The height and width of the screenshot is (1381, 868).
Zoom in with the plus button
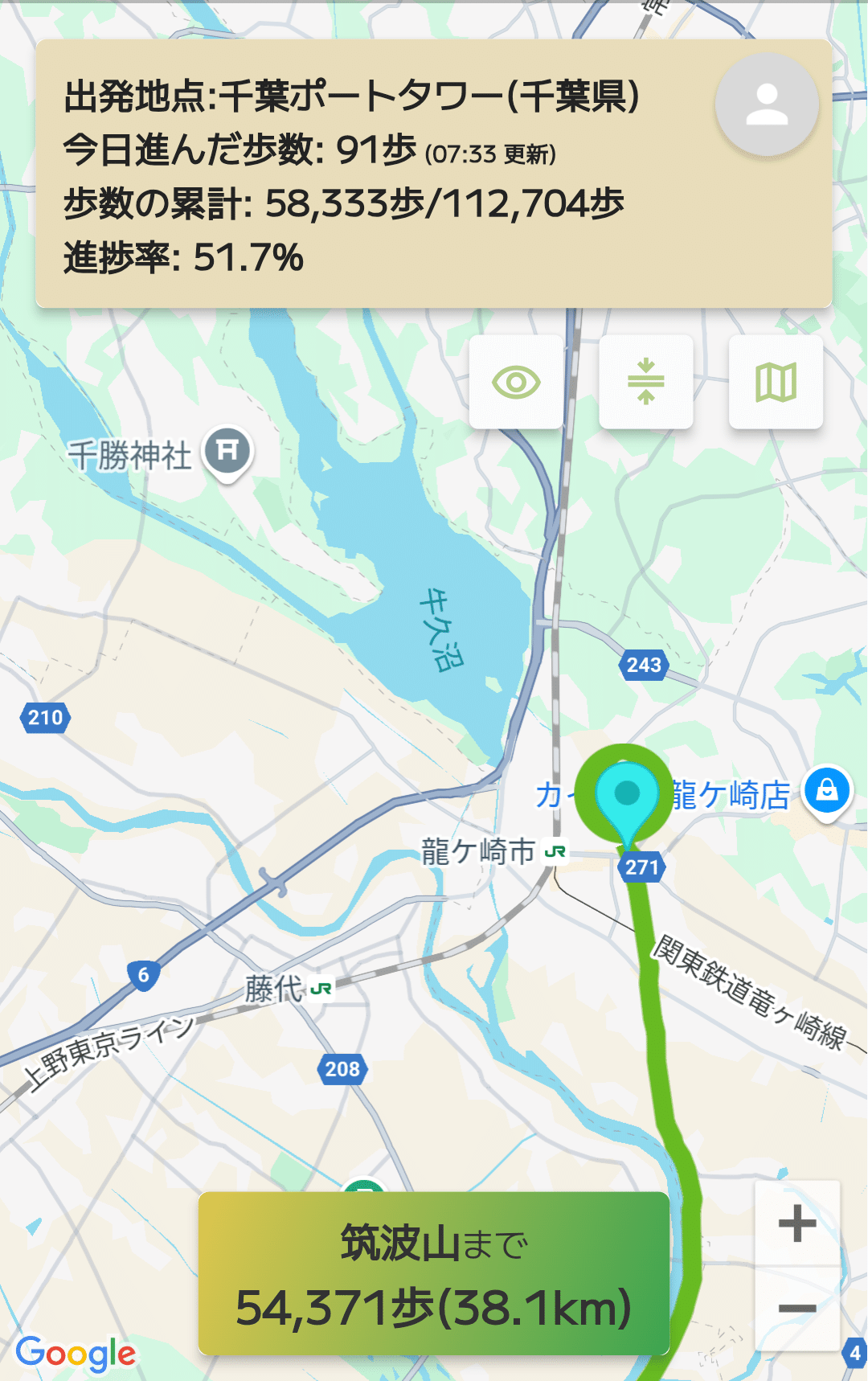[796, 1224]
